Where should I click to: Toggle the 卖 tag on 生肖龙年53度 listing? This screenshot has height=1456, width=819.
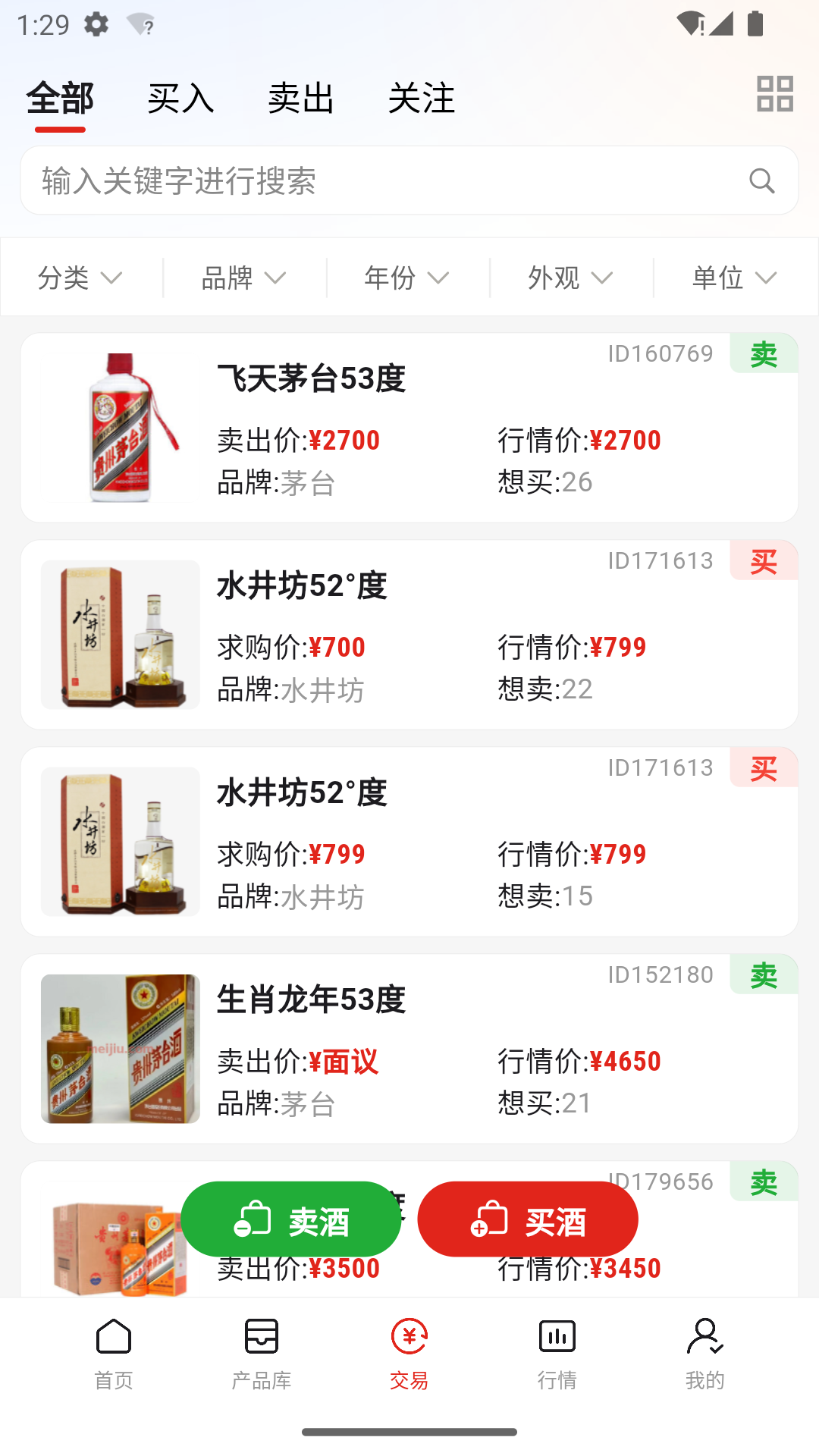click(x=763, y=975)
